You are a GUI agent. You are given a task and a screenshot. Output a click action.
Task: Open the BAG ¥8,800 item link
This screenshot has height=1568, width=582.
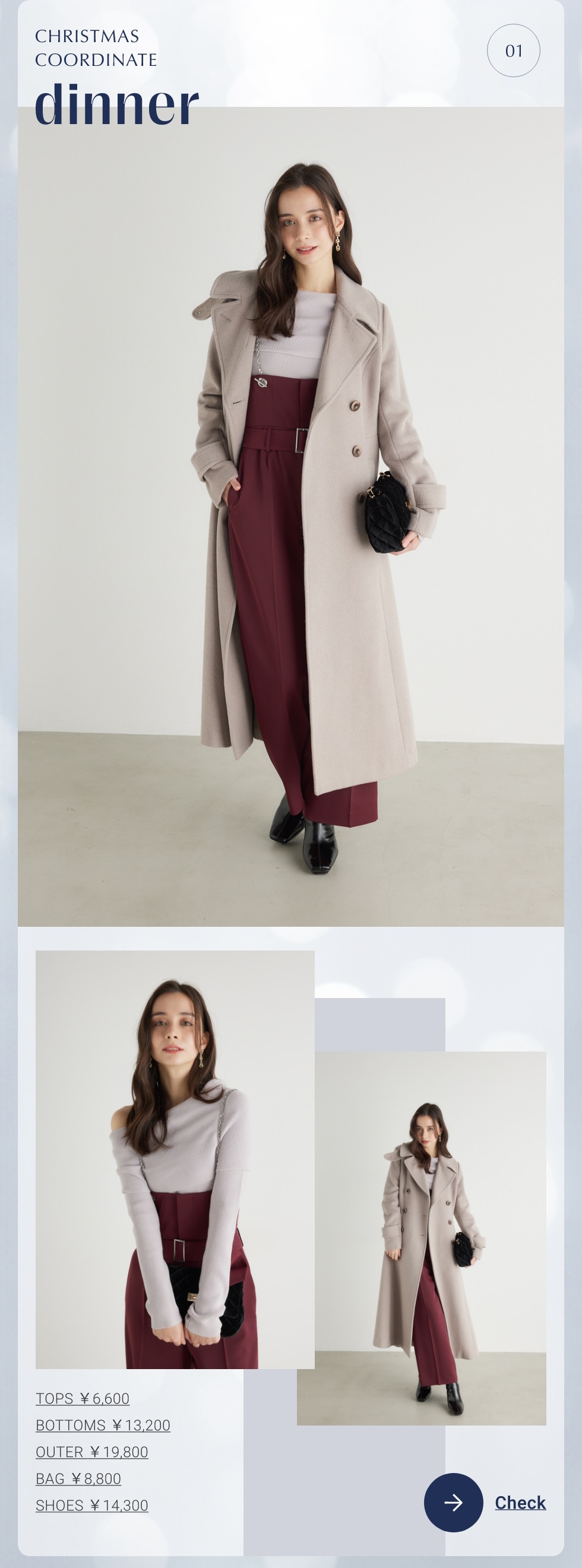(78, 1478)
